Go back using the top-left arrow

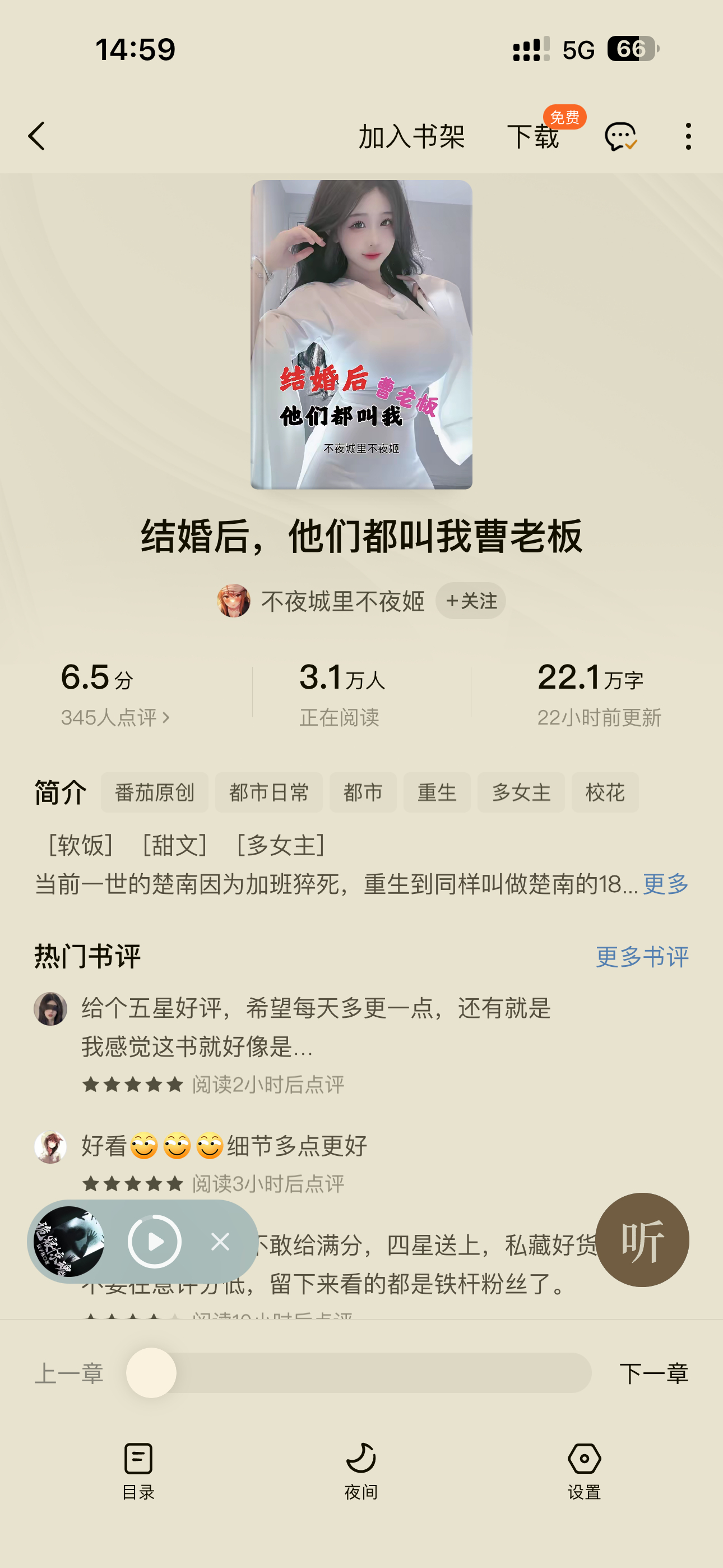pos(37,136)
